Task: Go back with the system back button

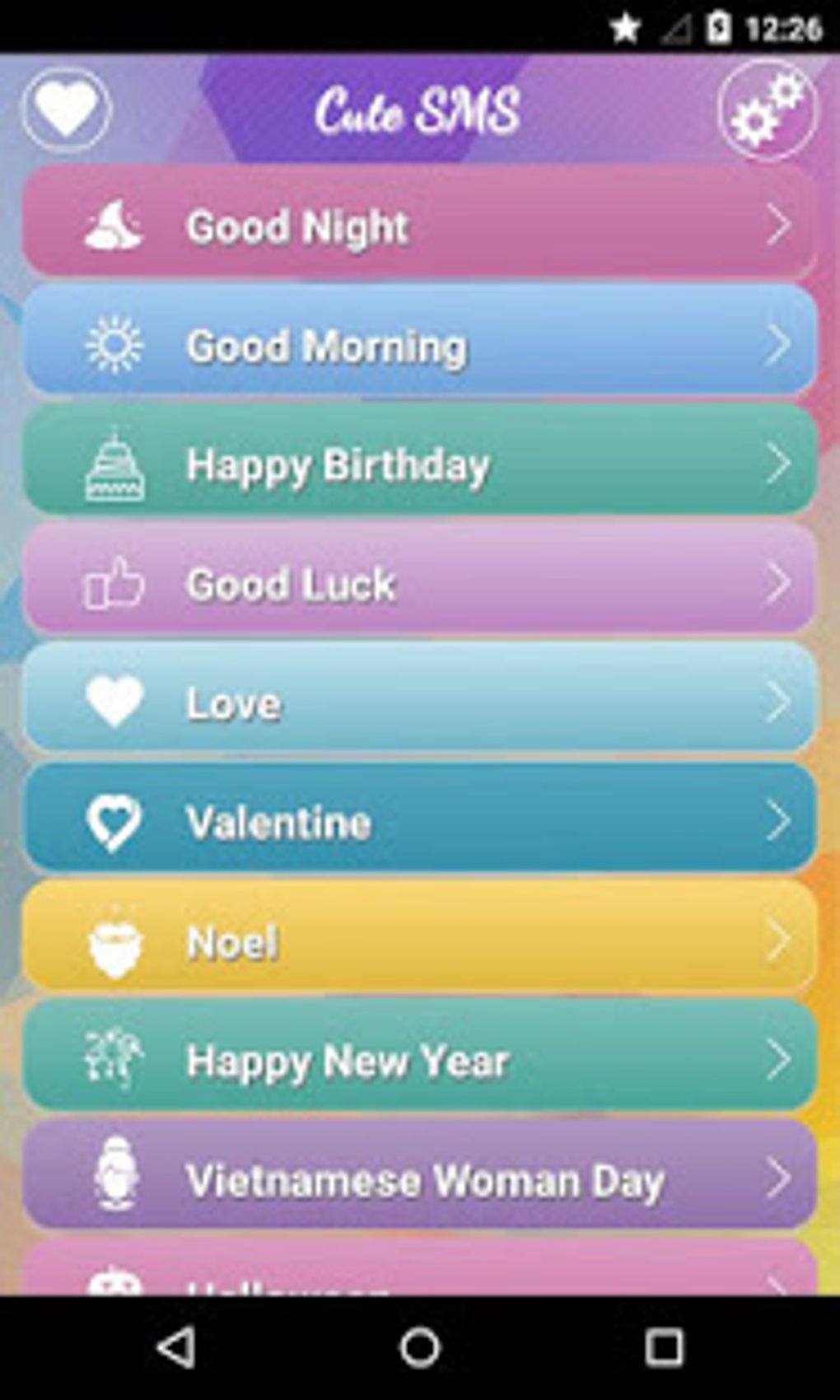Action: [x=175, y=1348]
